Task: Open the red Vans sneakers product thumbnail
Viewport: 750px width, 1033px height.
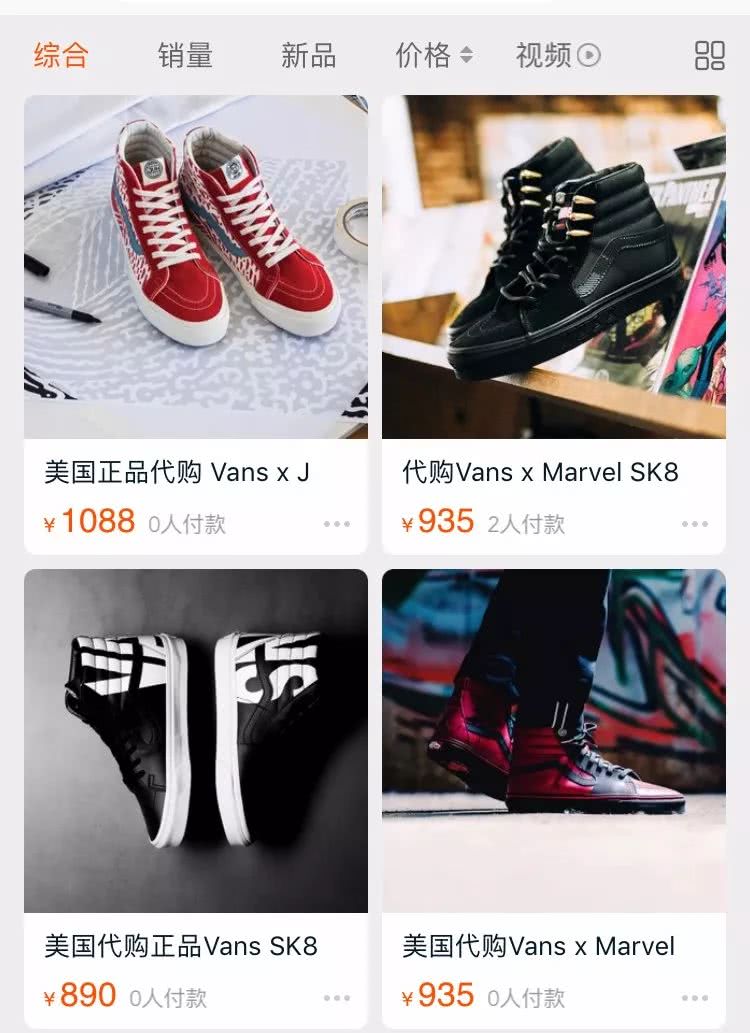Action: pos(196,267)
